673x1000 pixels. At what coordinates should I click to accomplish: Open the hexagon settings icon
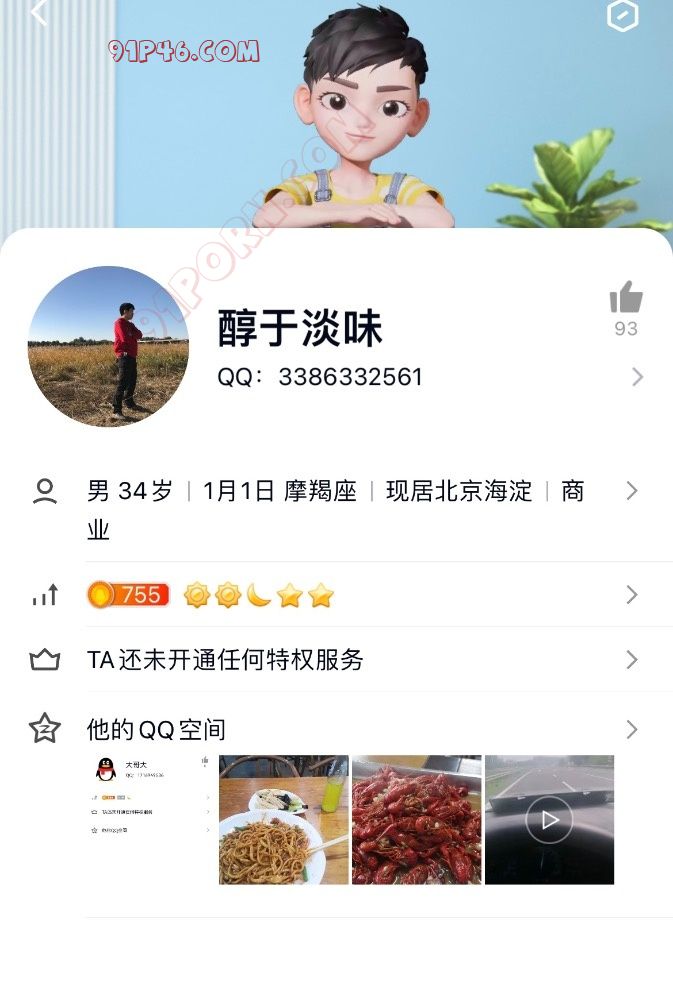point(623,15)
